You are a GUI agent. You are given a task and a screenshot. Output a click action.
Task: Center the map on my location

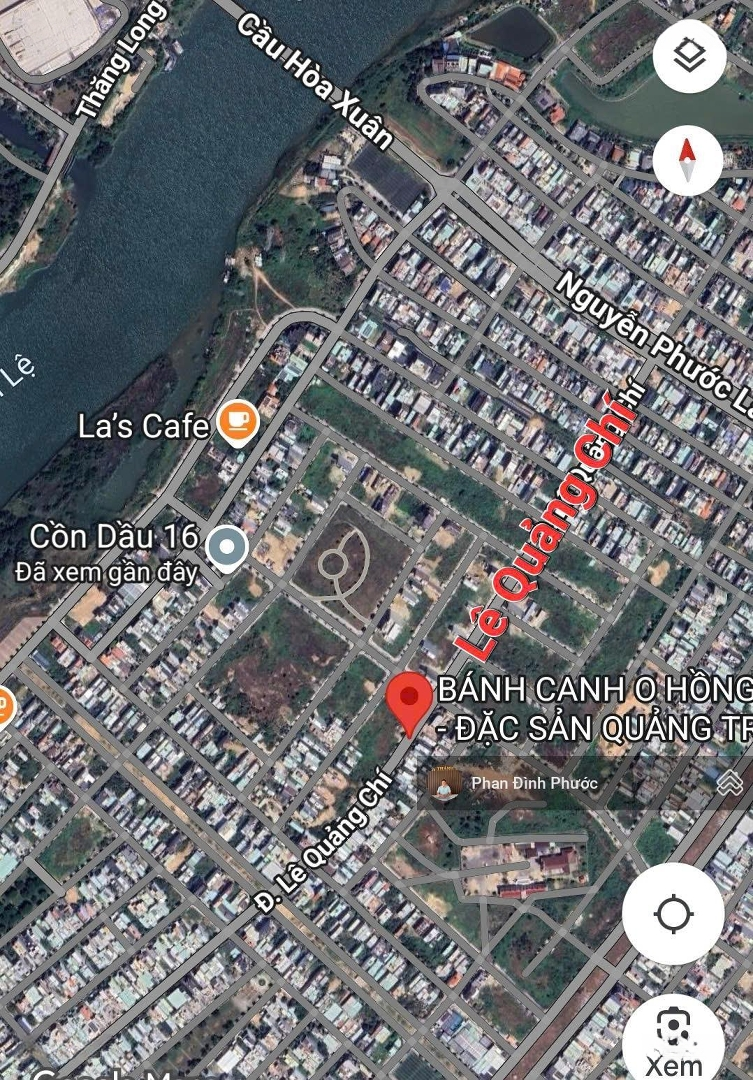[x=674, y=914]
